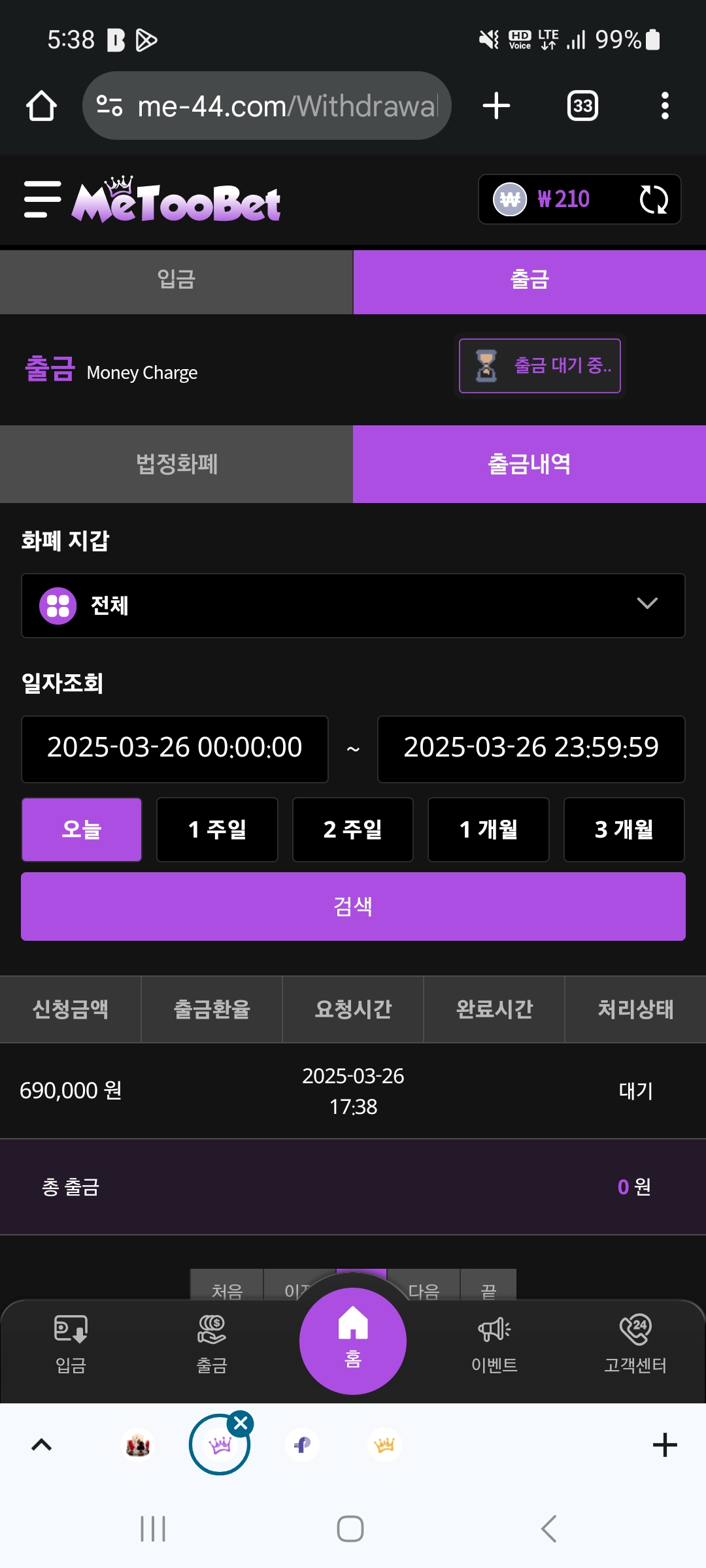Choose the 2 주일 range

(x=352, y=829)
